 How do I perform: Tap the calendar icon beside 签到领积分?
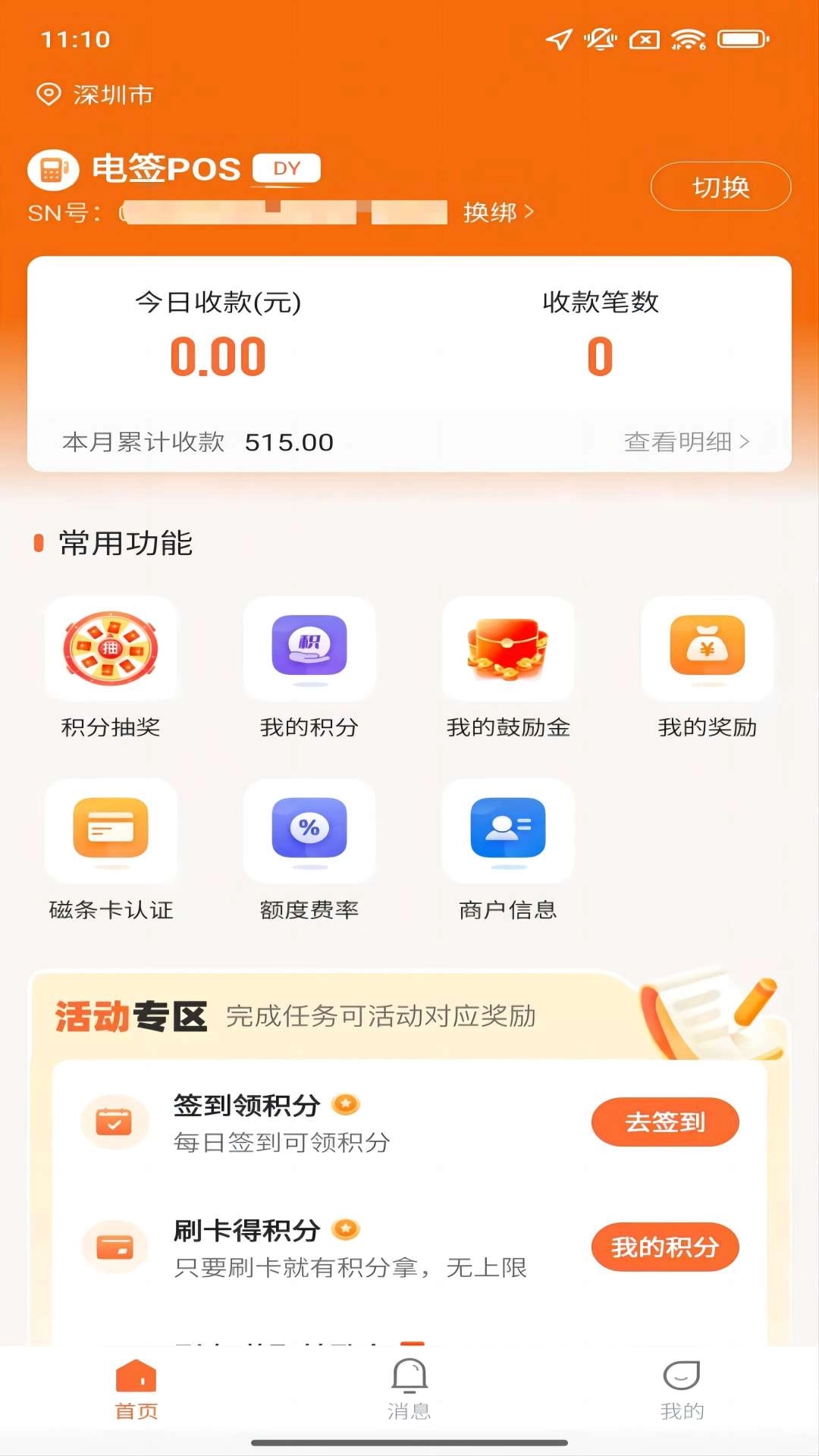click(115, 1123)
